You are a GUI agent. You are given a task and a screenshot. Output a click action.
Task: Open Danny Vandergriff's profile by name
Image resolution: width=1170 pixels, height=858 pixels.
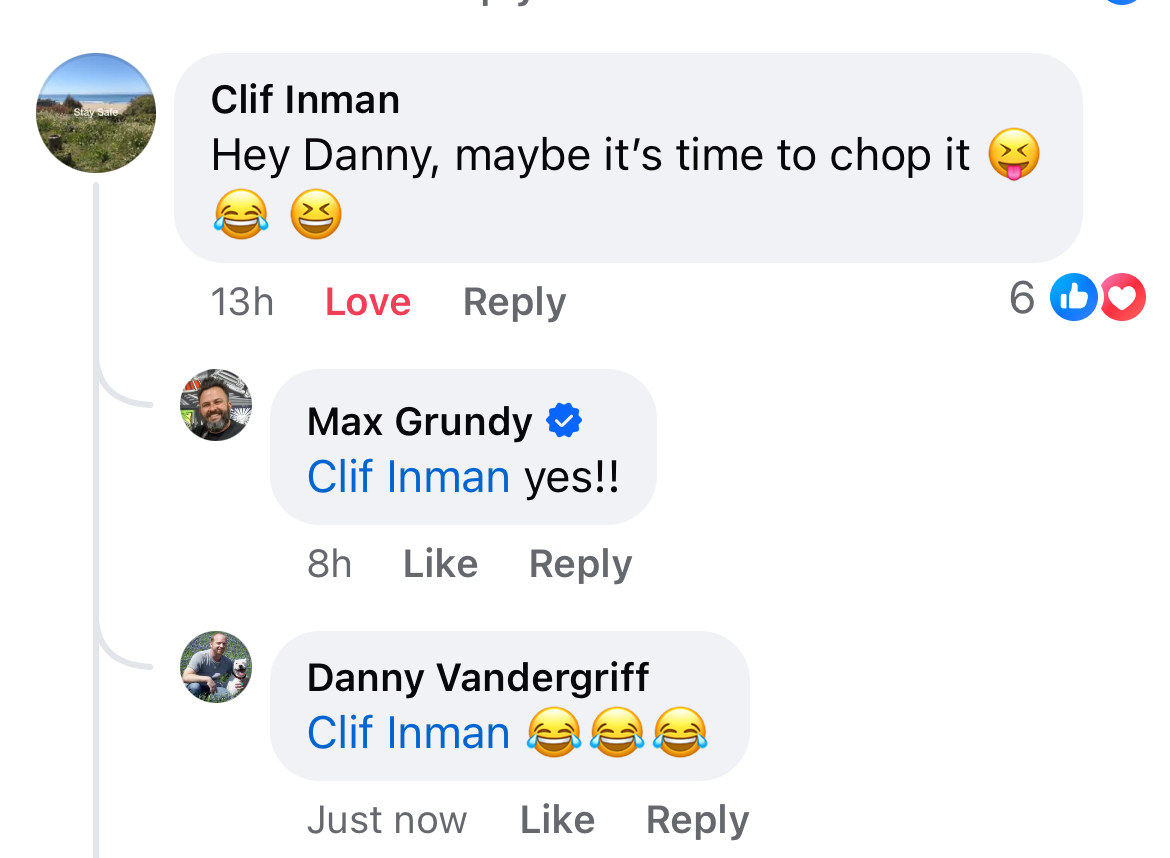pos(478,678)
